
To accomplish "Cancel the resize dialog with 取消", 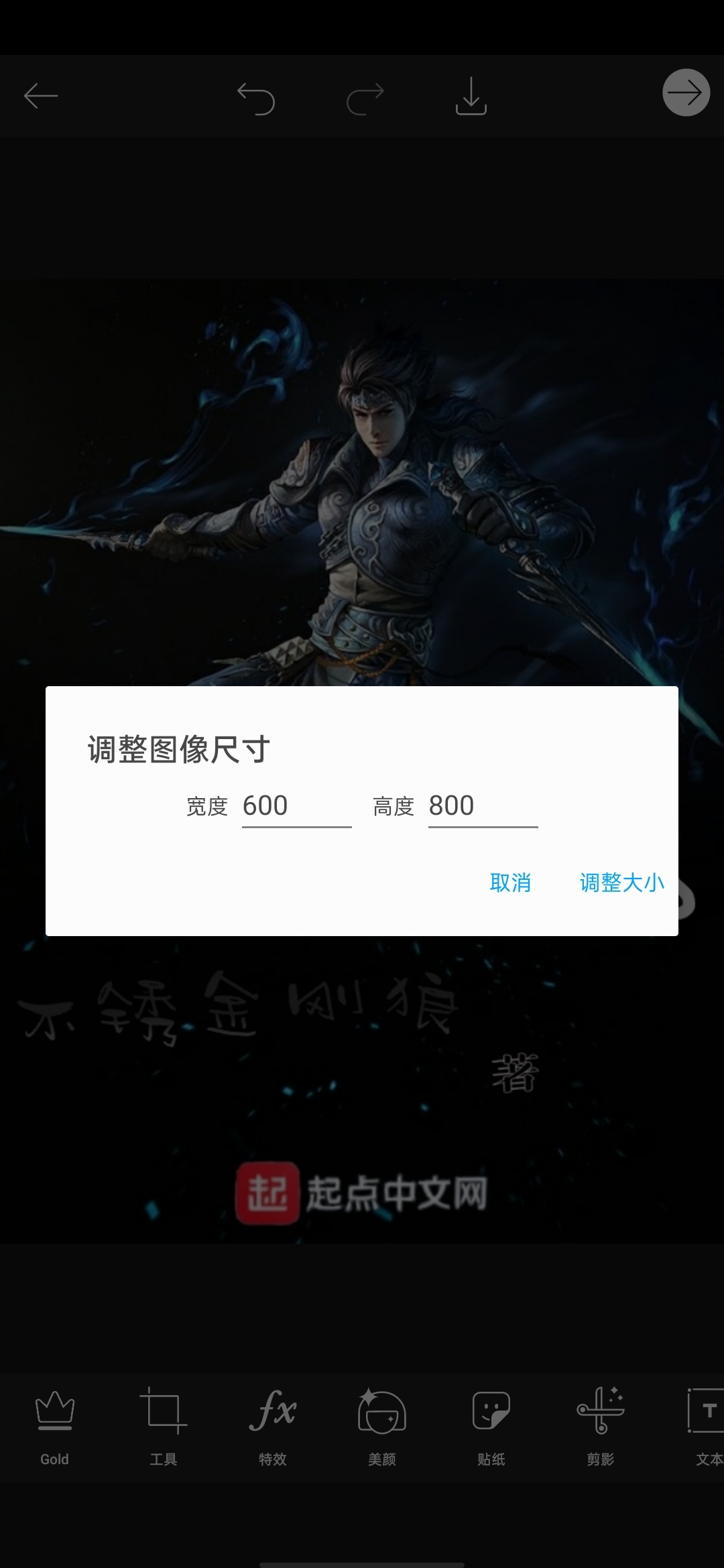I will pos(510,883).
